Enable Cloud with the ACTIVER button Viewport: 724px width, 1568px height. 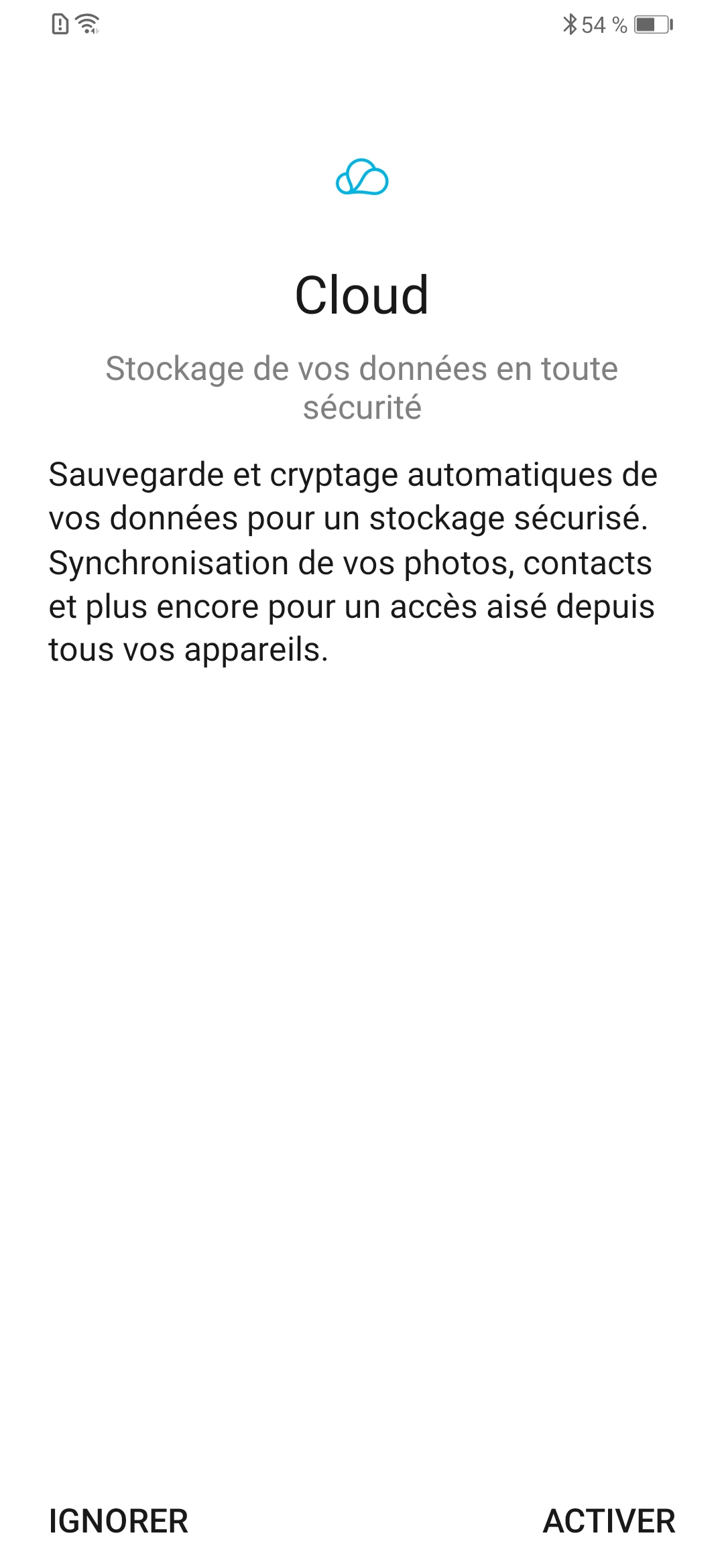click(608, 1520)
